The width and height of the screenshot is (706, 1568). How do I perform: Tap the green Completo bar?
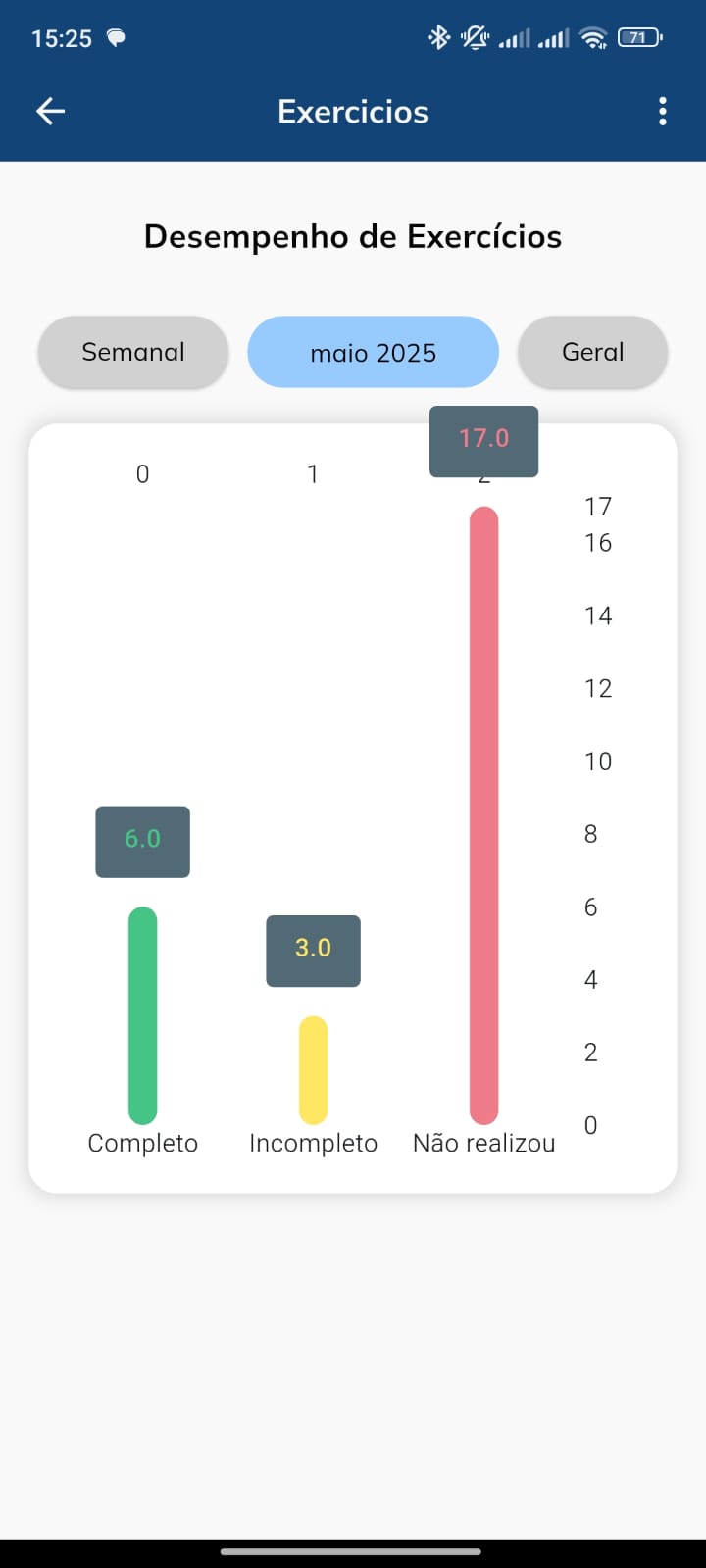(143, 1015)
